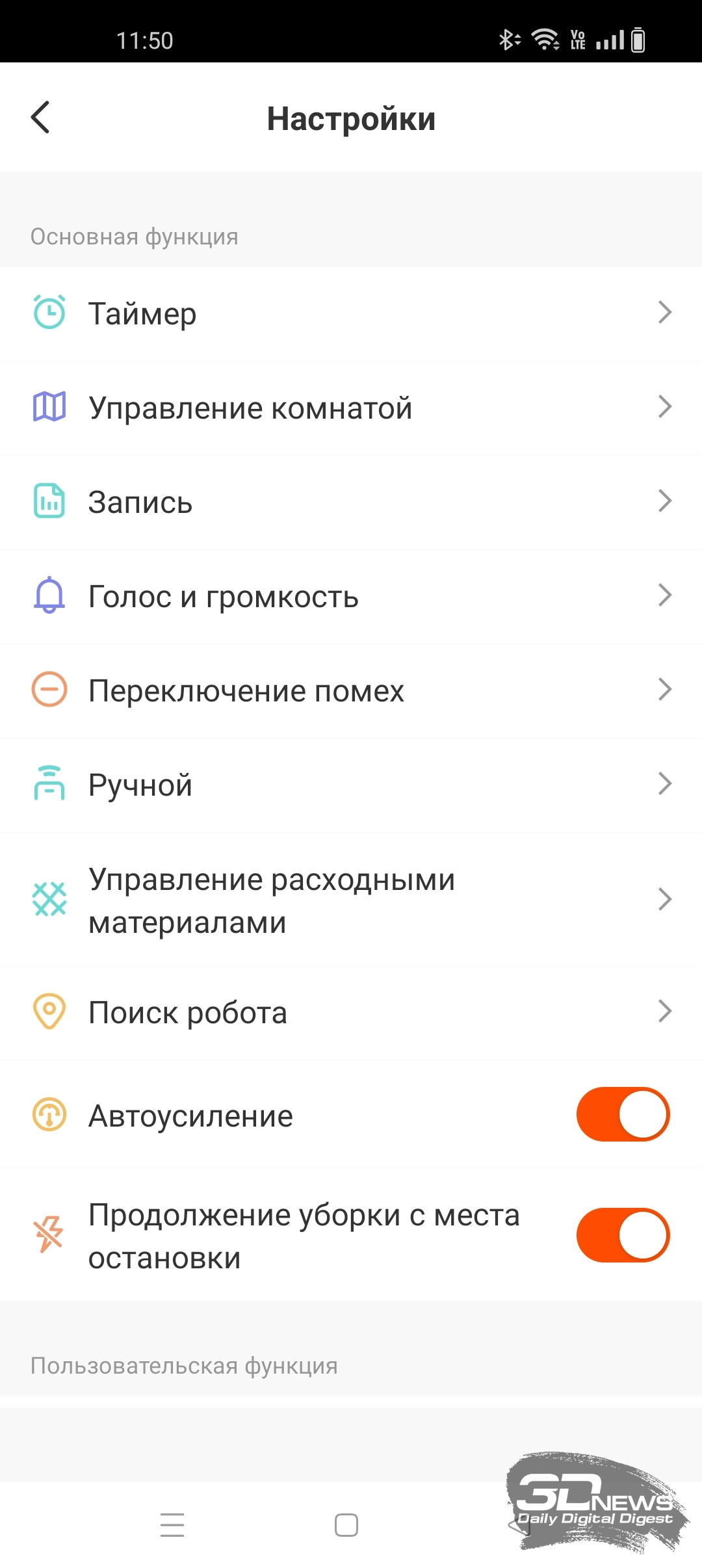The image size is (702, 1568).
Task: Toggle Продолжение уборки с места остановки
Action: [x=623, y=1235]
